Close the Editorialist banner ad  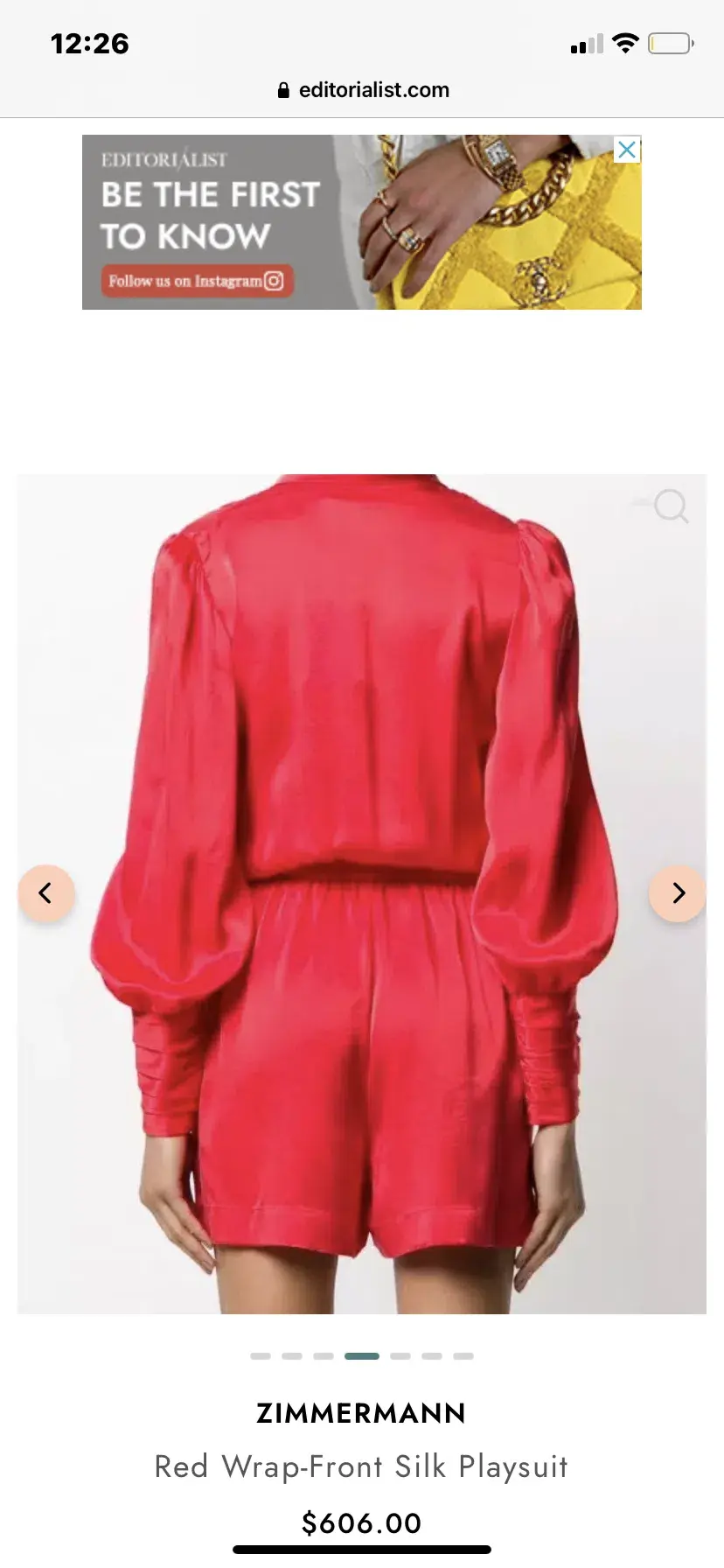pos(627,150)
